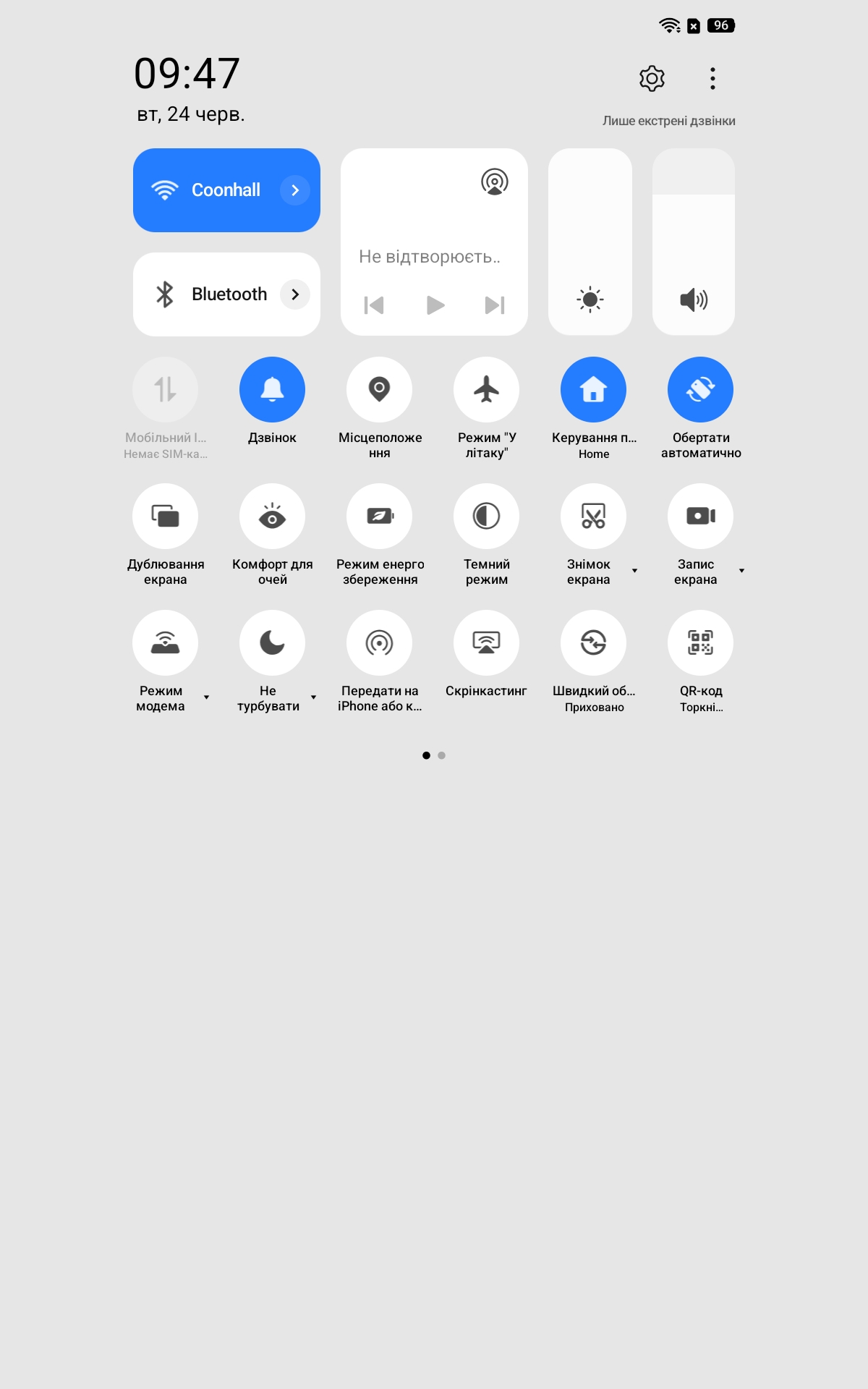Enable Режим енергозбереження power saving

pos(379,516)
